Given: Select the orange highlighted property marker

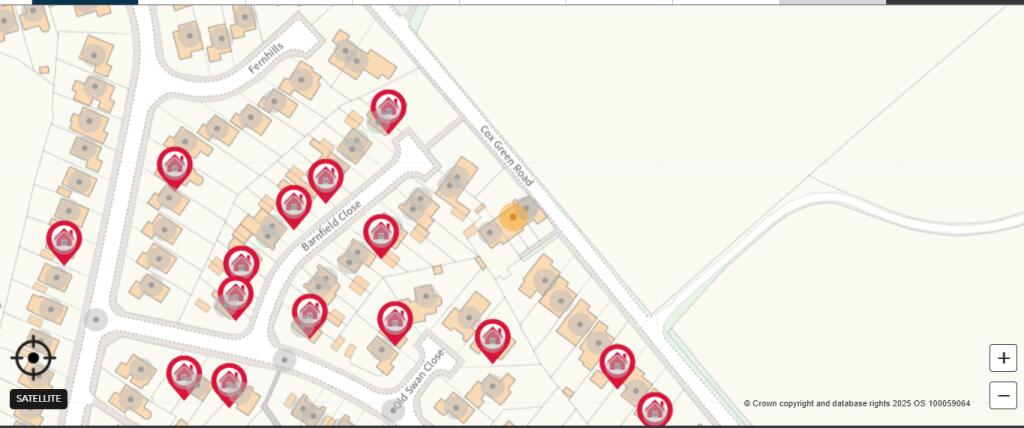Looking at the screenshot, I should point(513,218).
